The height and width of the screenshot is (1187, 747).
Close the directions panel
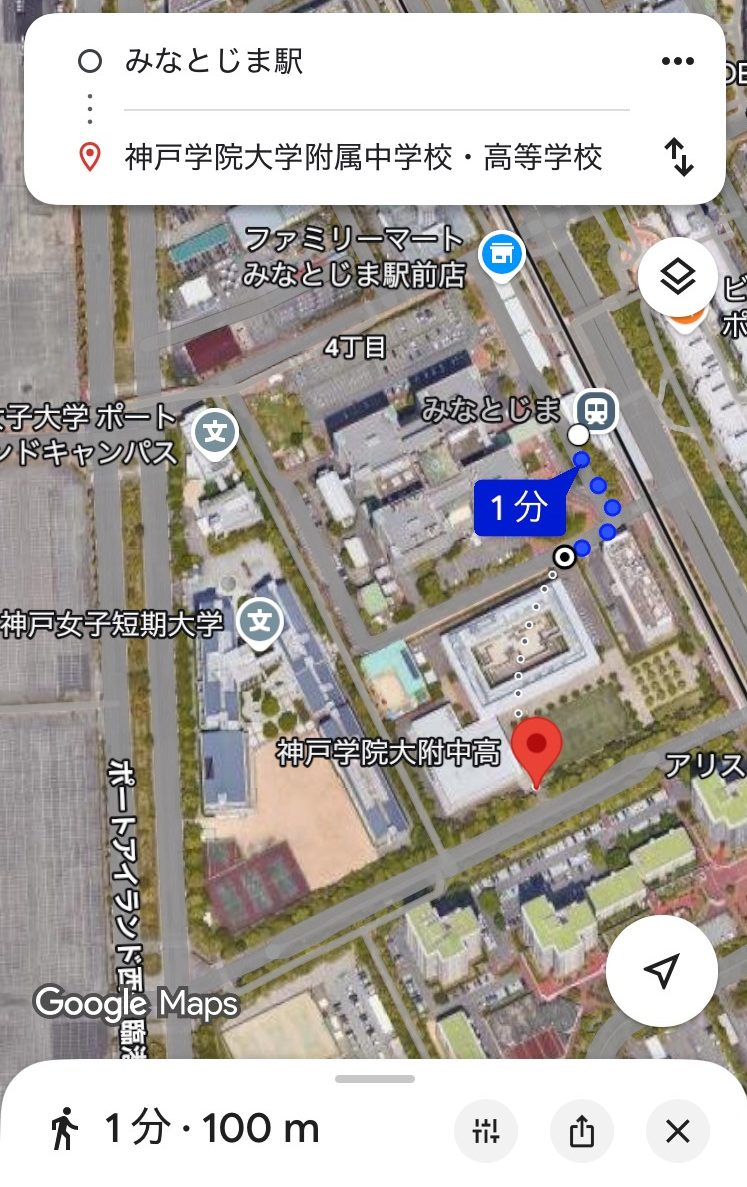pos(678,1131)
